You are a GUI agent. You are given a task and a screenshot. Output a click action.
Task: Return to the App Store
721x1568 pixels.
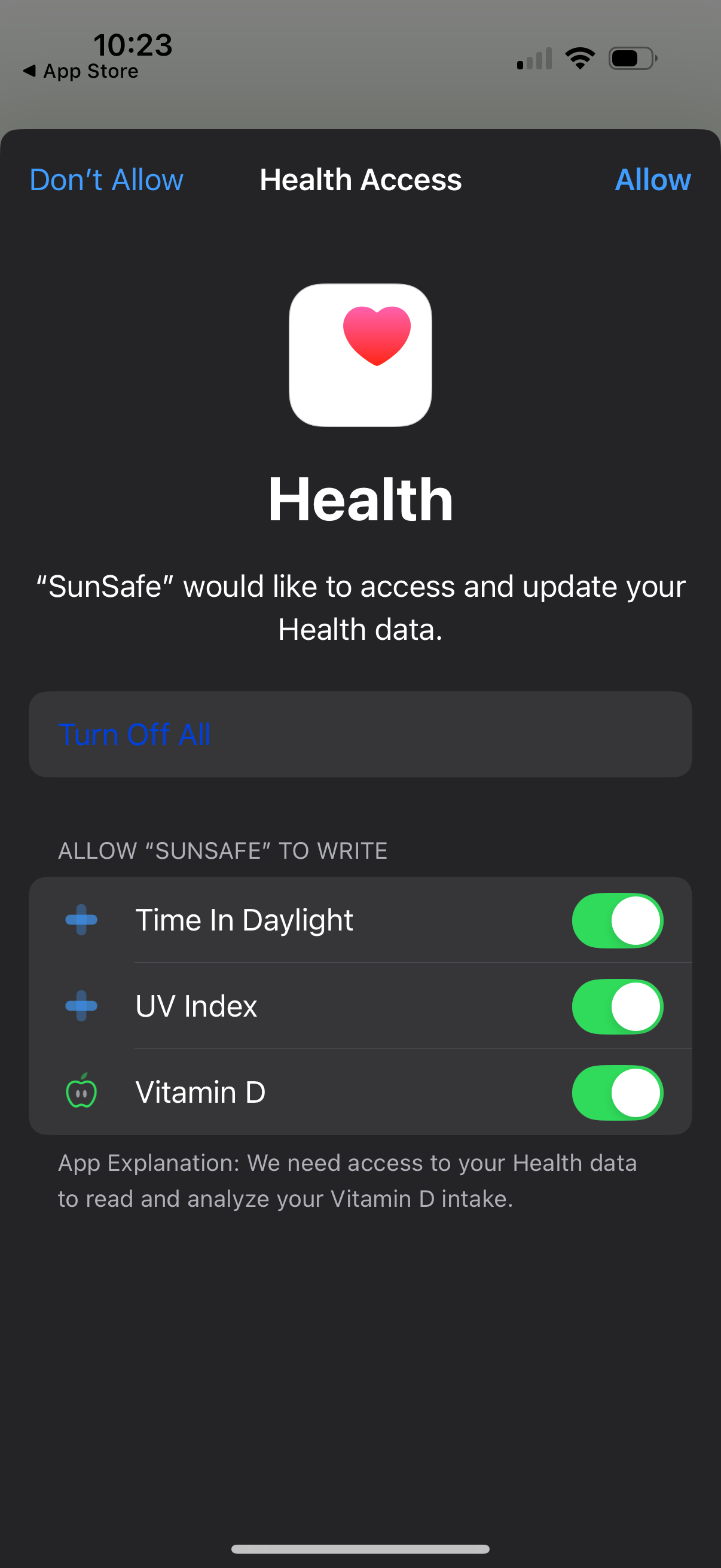coord(81,71)
